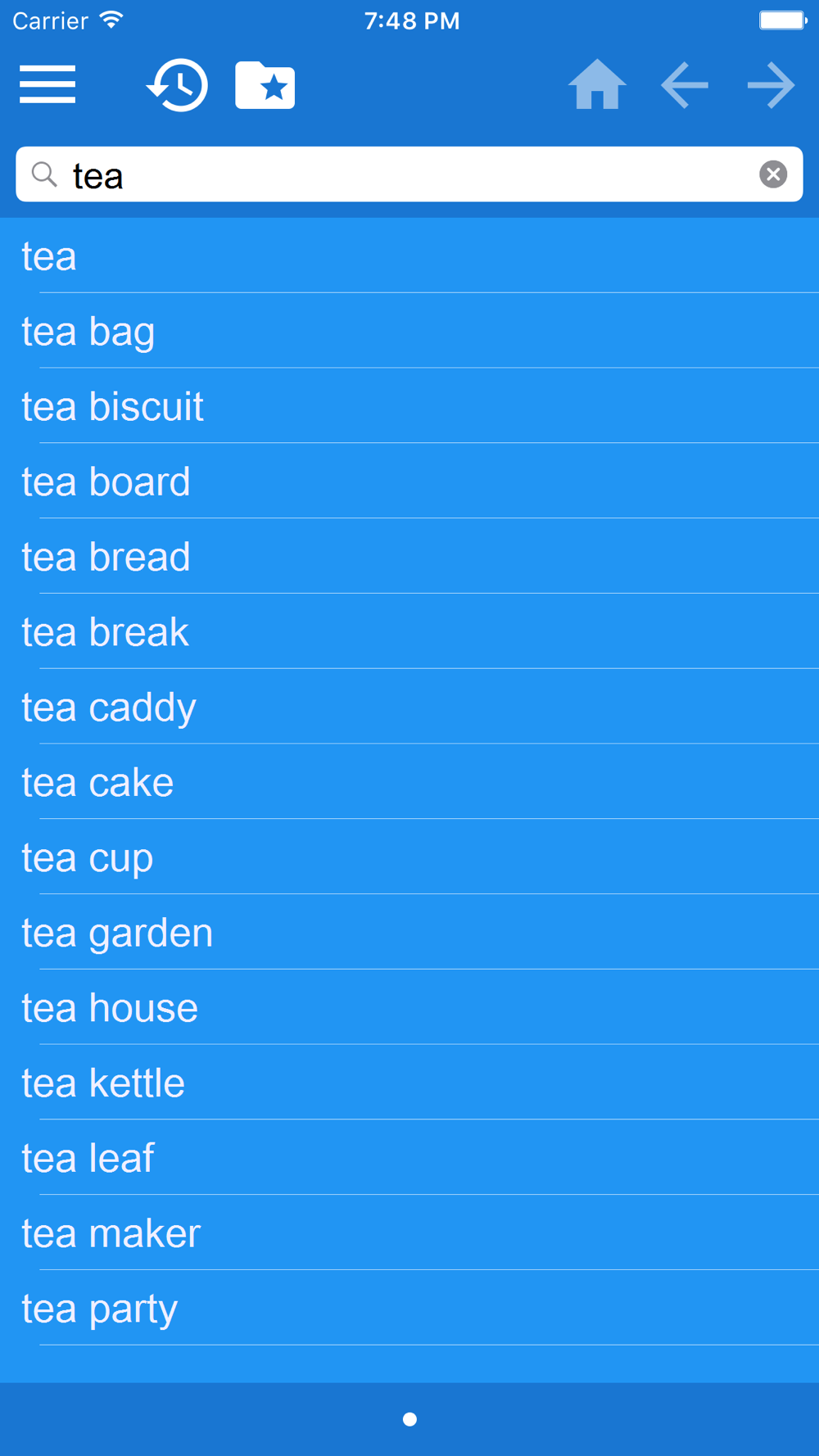Clear the search text

[773, 174]
